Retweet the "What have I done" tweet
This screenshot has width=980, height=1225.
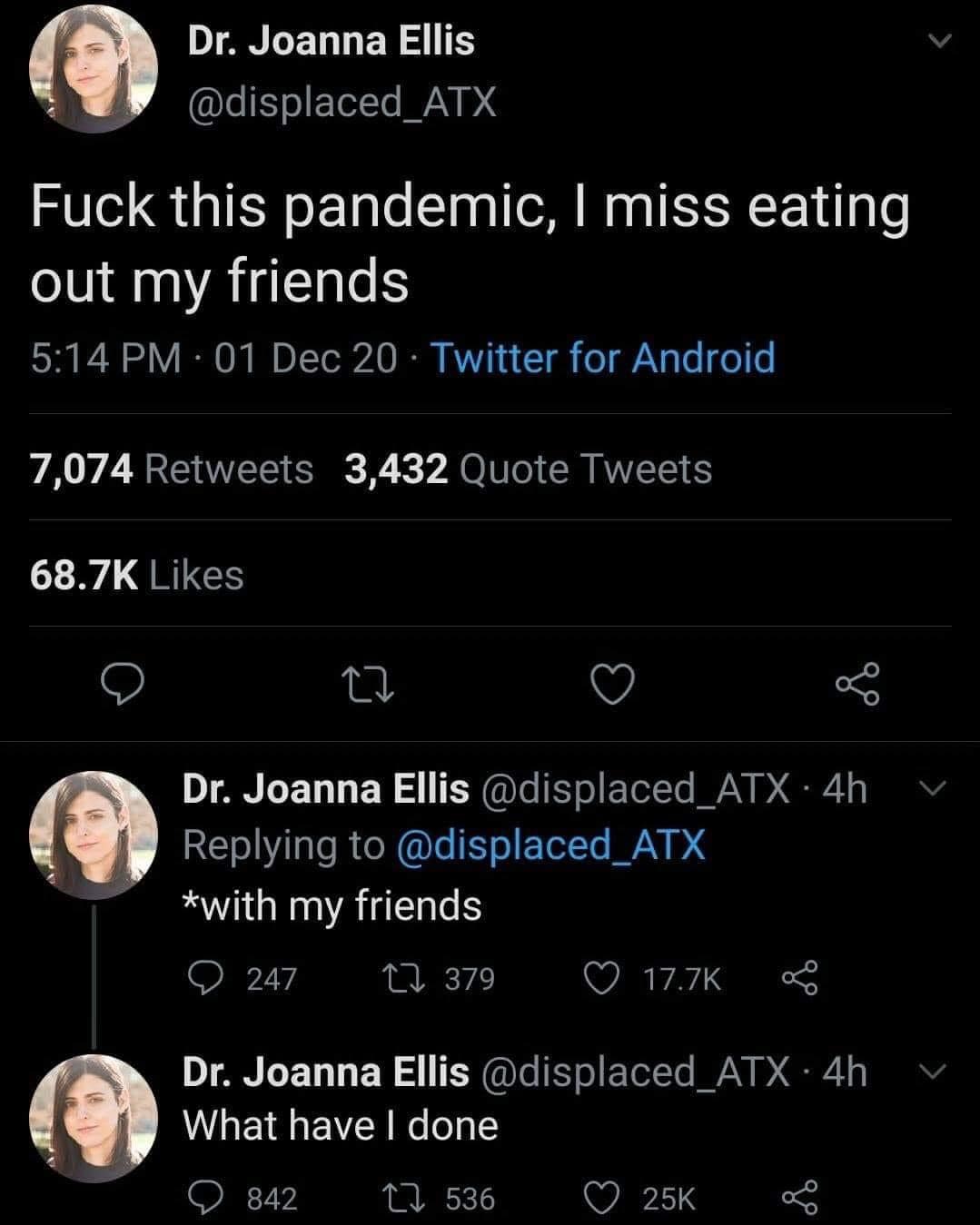coord(414,1197)
